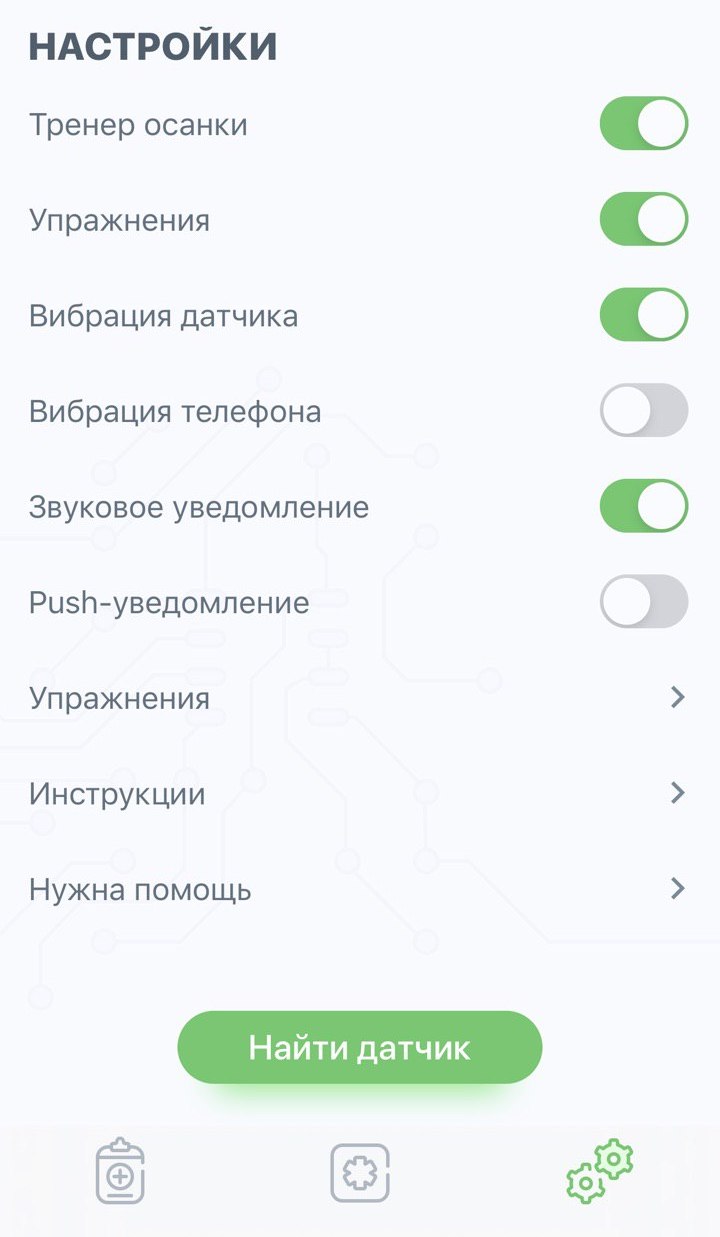Open the Упражнения row with the chevron
720x1237 pixels.
[358, 697]
